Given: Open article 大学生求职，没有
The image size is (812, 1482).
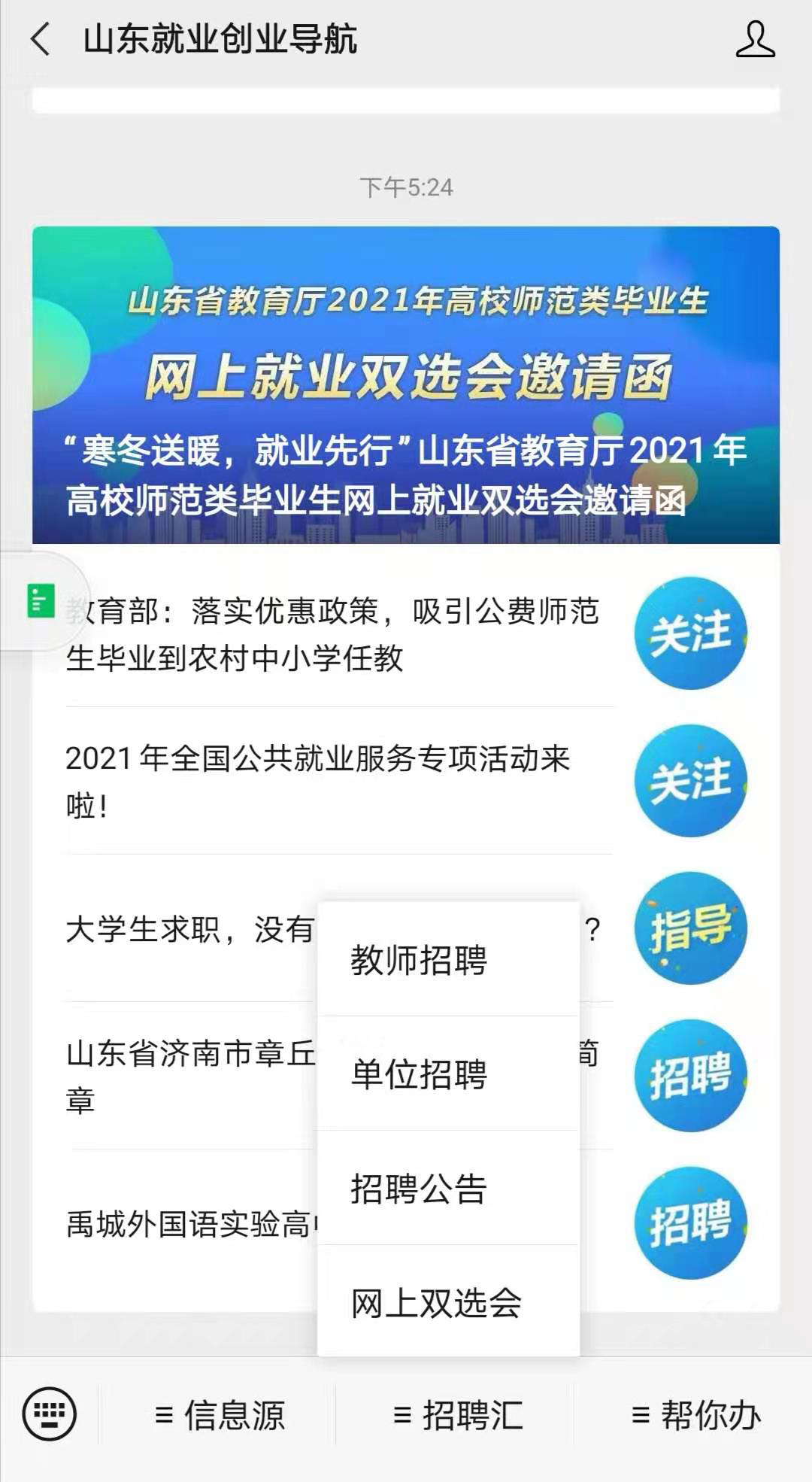Looking at the screenshot, I should (188, 930).
